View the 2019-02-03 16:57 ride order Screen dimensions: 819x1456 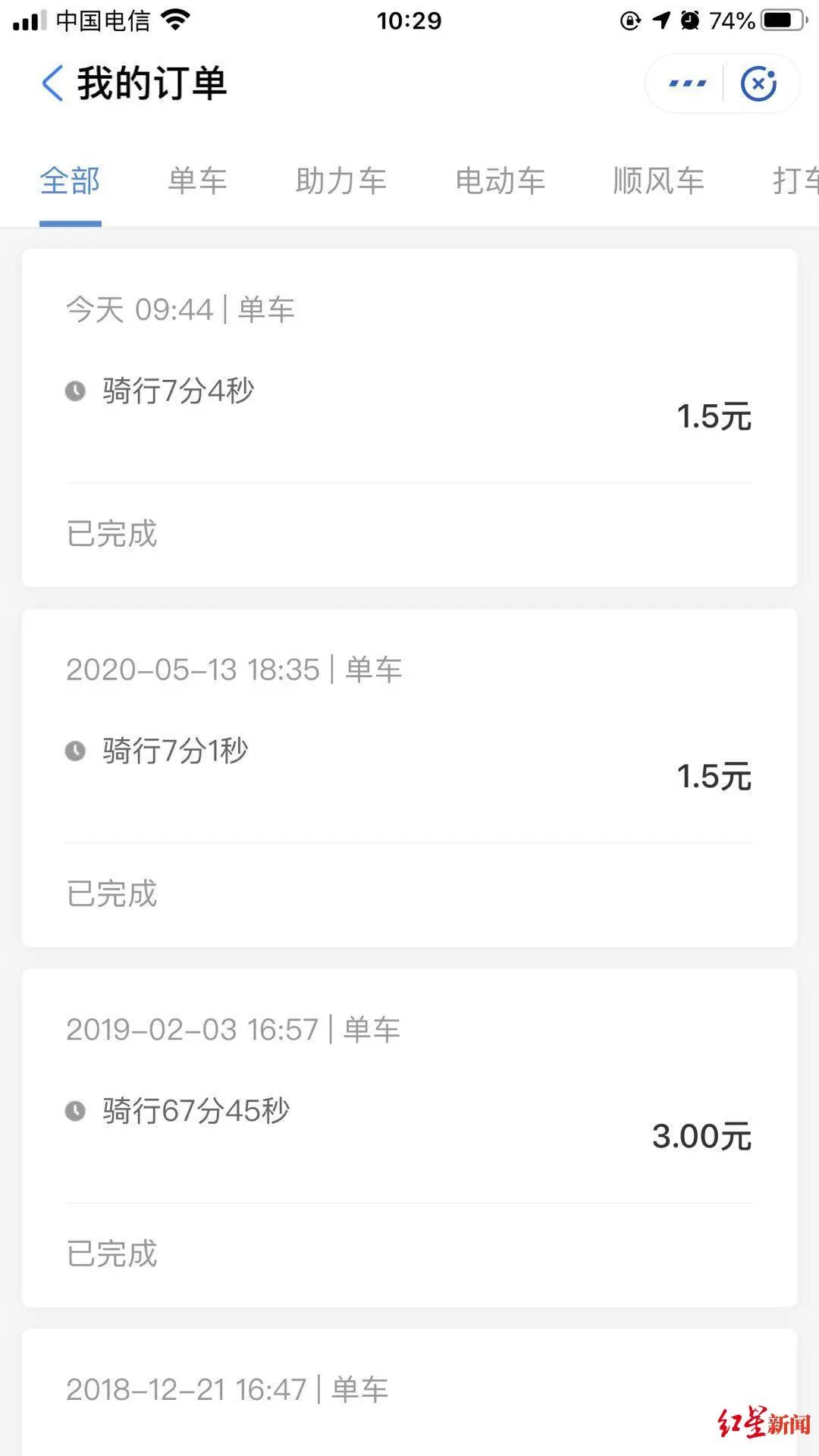[x=409, y=1137]
